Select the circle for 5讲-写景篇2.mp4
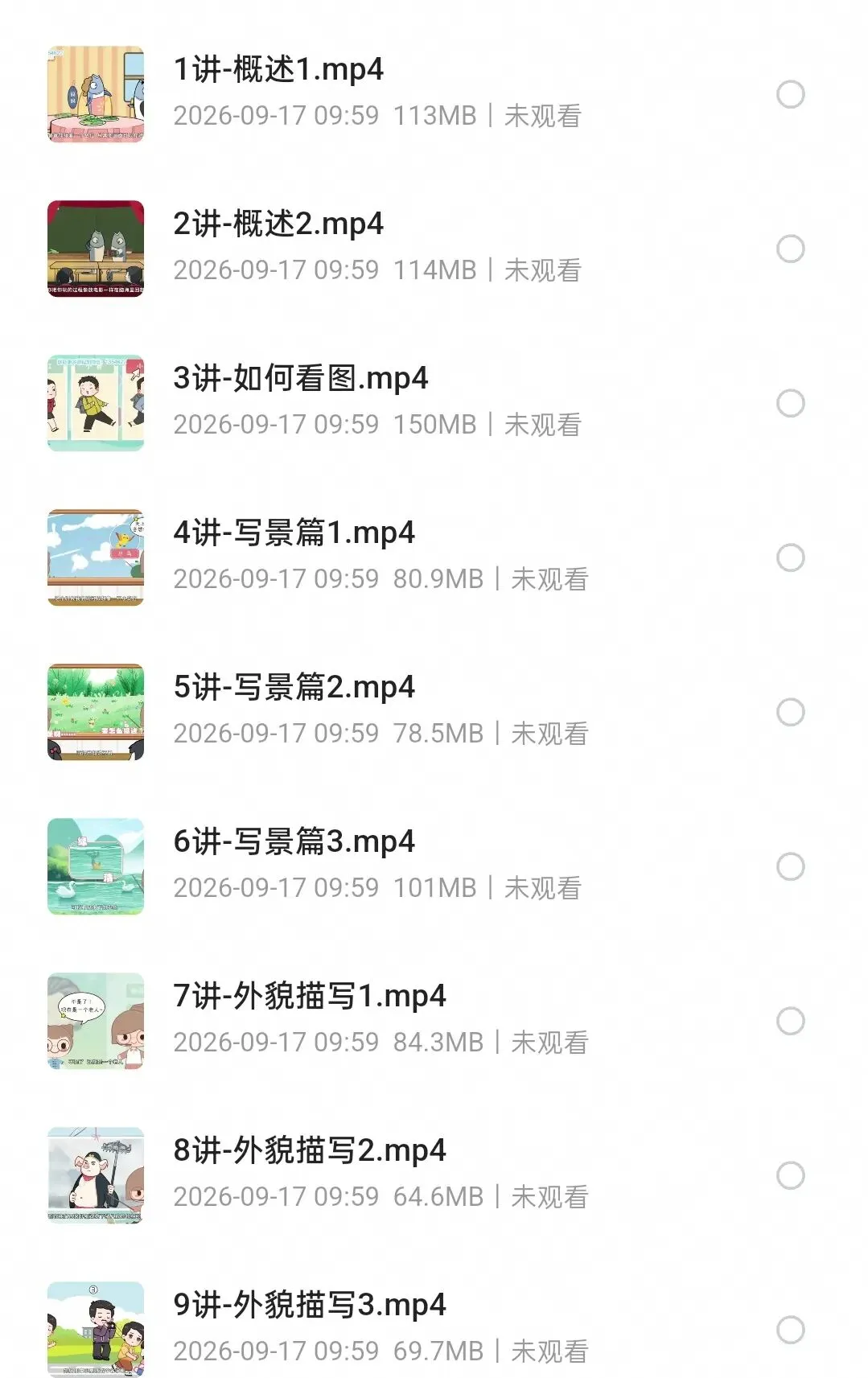 tap(790, 712)
